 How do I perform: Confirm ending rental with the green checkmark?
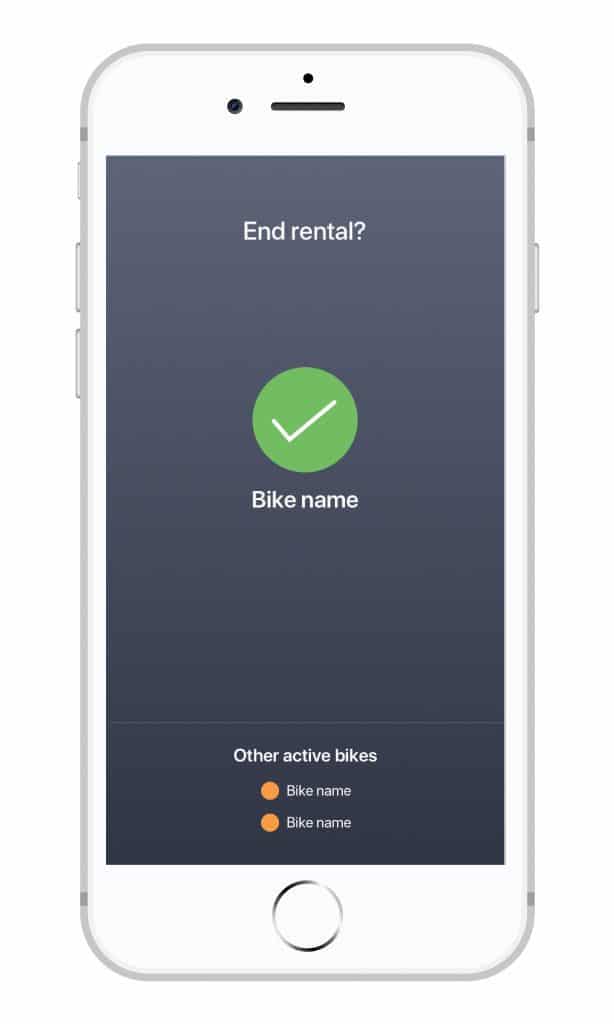[x=305, y=419]
